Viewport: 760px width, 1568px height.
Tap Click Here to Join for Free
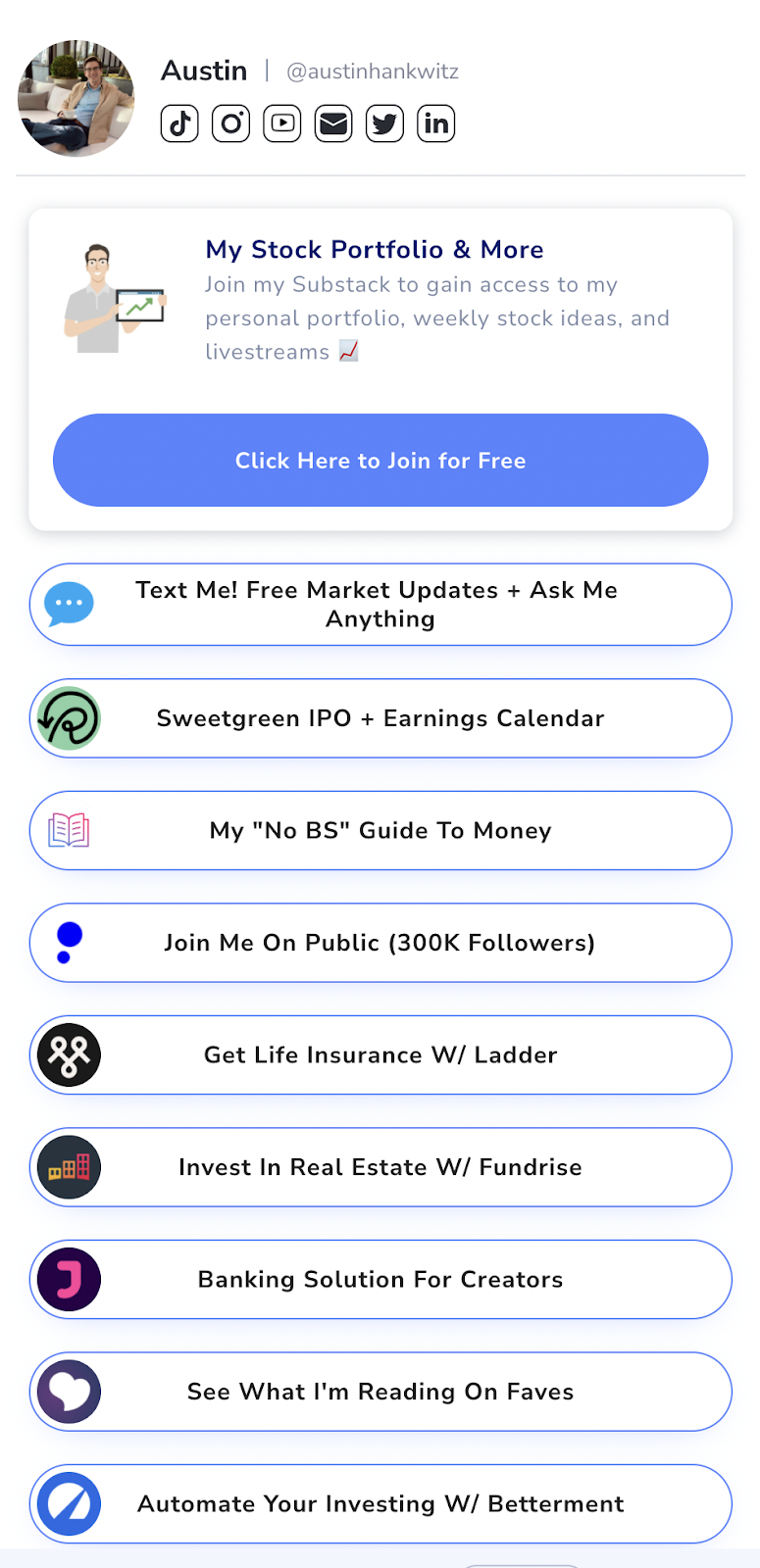[380, 461]
